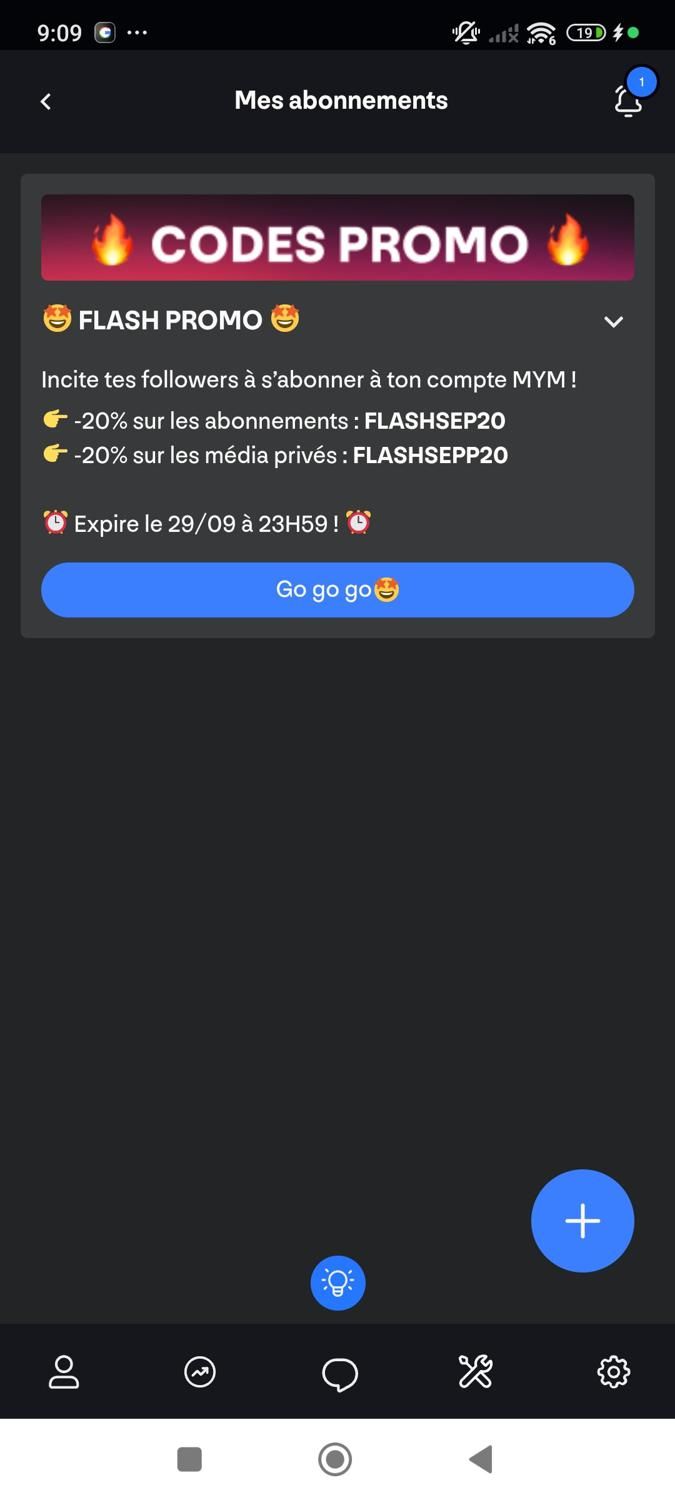Image resolution: width=675 pixels, height=1500 pixels.
Task: Switch to the profile tab
Action: (x=64, y=1372)
